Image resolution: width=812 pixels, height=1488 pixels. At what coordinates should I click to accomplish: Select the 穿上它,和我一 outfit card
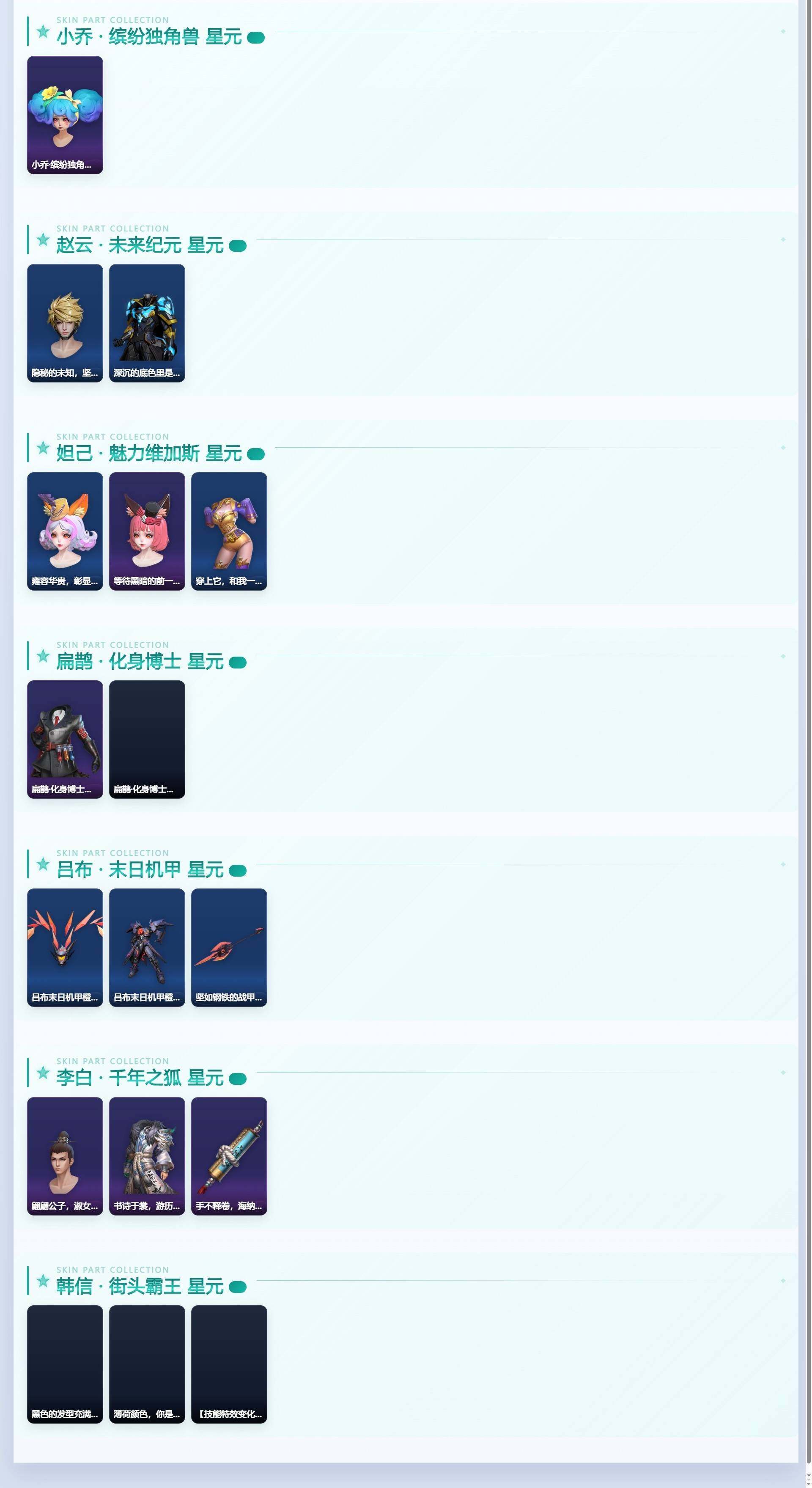pyautogui.click(x=229, y=531)
